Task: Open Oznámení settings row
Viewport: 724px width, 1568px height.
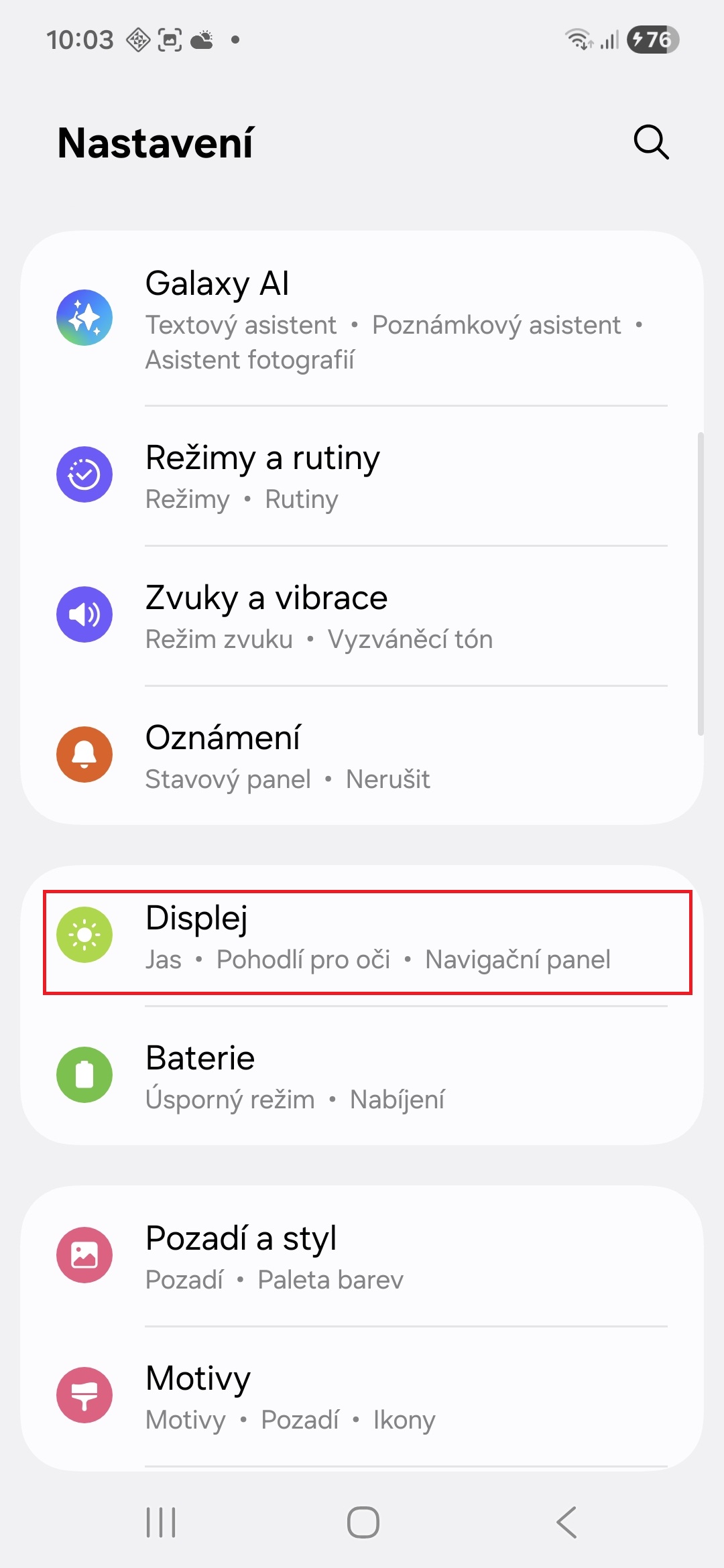Action: pyautogui.click(x=362, y=756)
